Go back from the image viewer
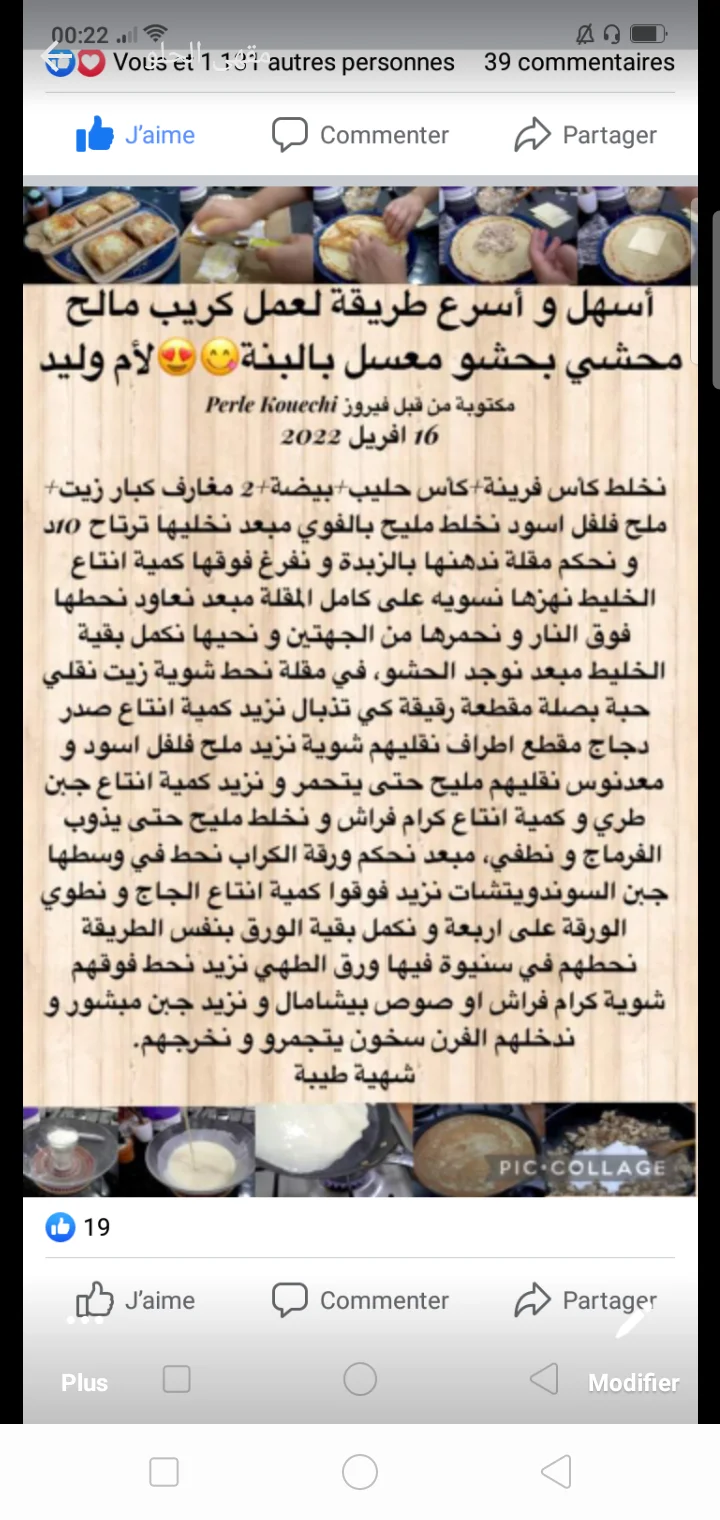 (x=55, y=57)
